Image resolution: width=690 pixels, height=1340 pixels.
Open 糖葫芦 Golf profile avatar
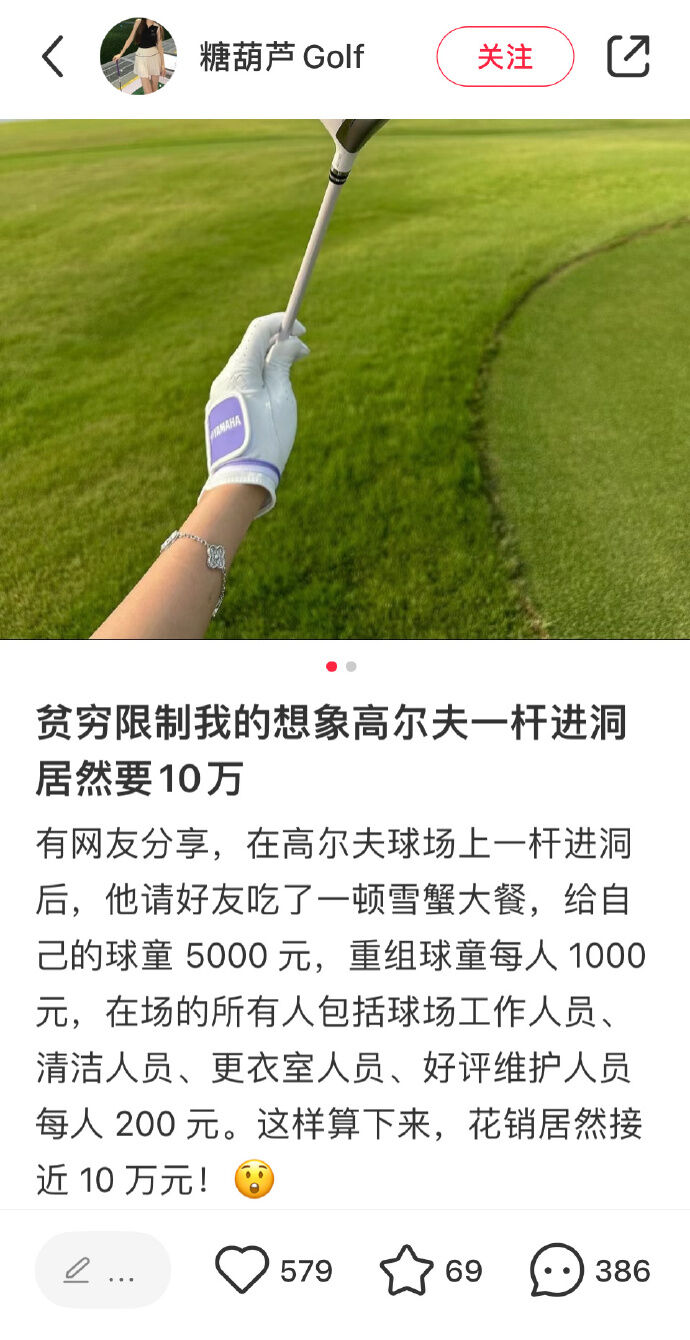138,57
